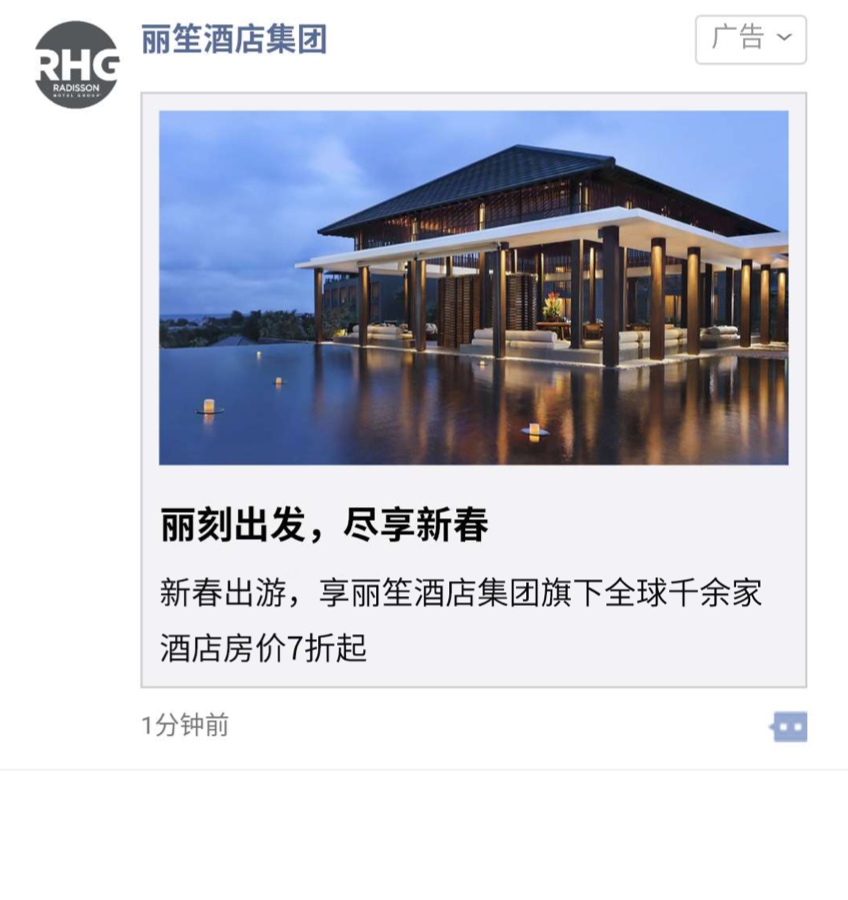Open the 丽刻出发，尽享新春 ad card
The height and width of the screenshot is (900, 848).
click(473, 390)
